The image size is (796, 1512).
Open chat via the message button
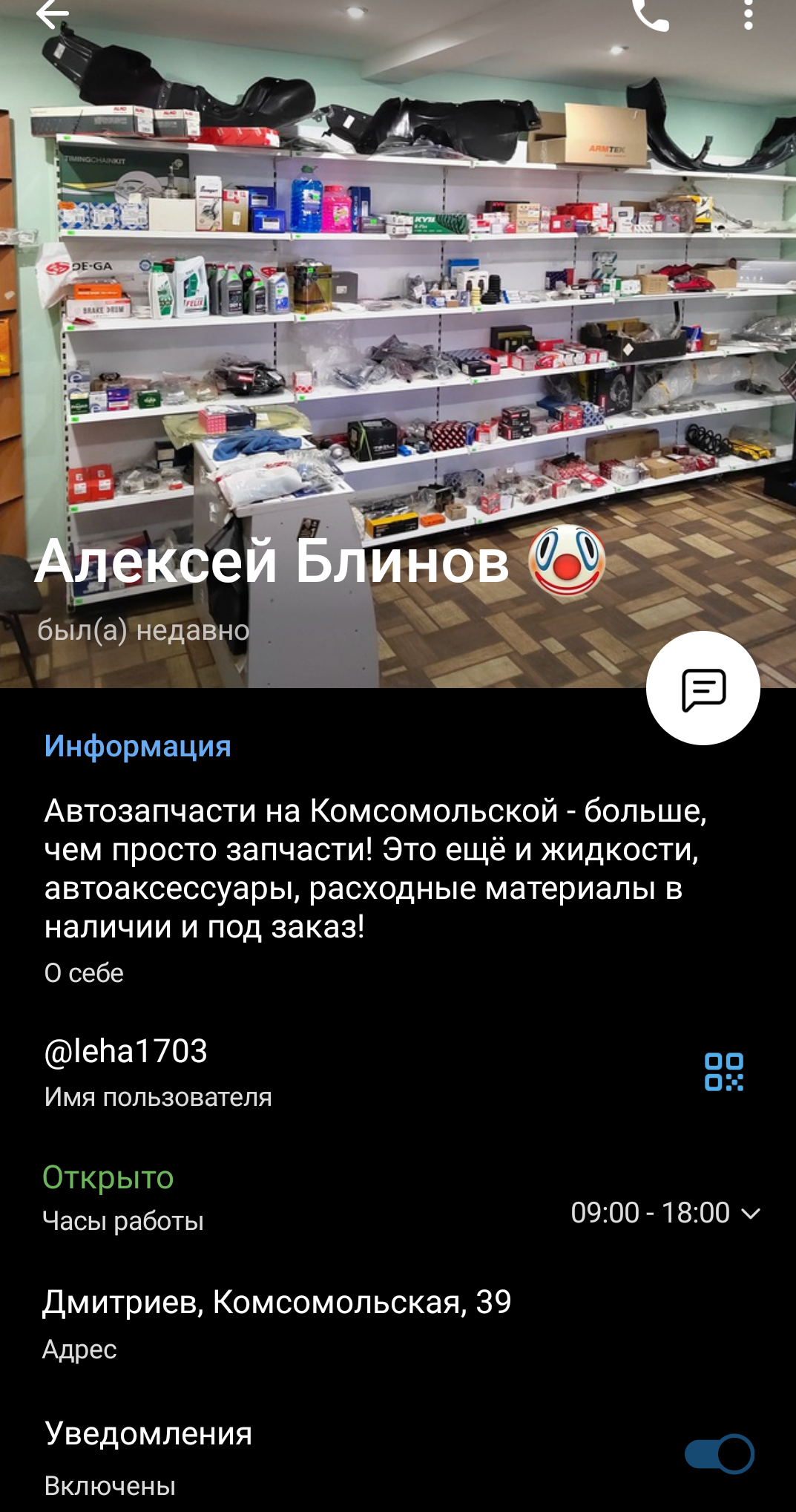(703, 688)
